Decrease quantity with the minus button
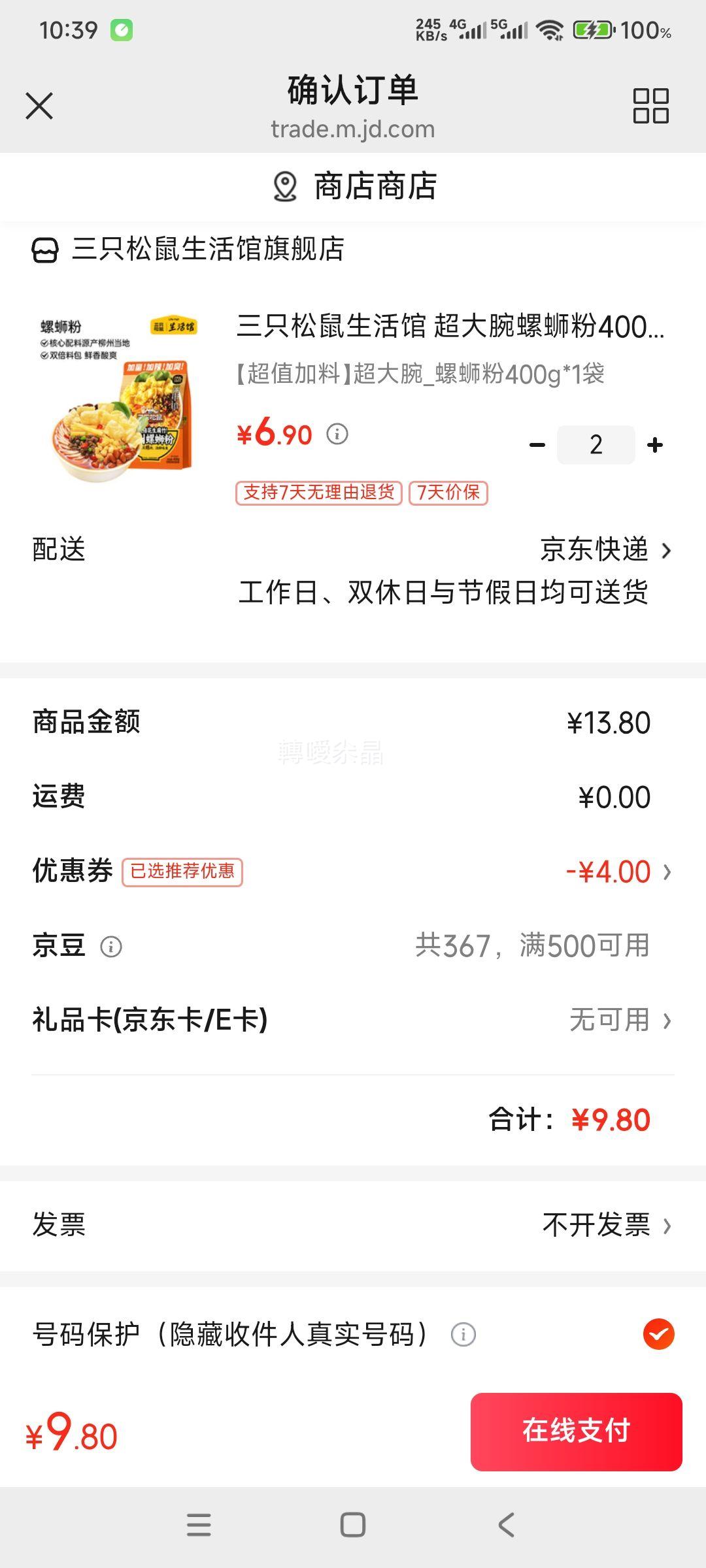Screen dimensions: 706x1568 pyautogui.click(x=537, y=444)
